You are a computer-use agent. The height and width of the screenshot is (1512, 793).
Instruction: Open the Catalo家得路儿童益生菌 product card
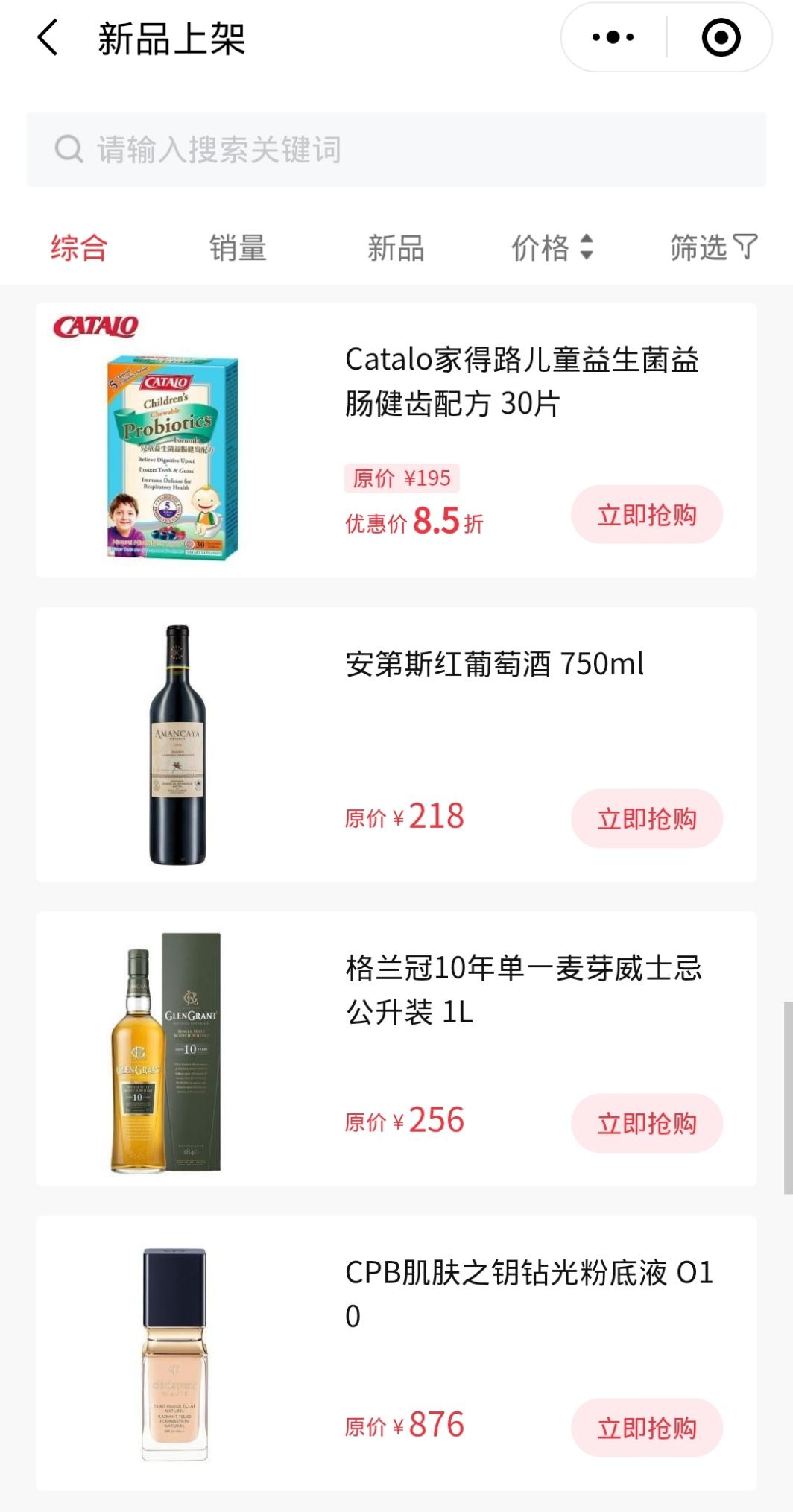(x=520, y=382)
